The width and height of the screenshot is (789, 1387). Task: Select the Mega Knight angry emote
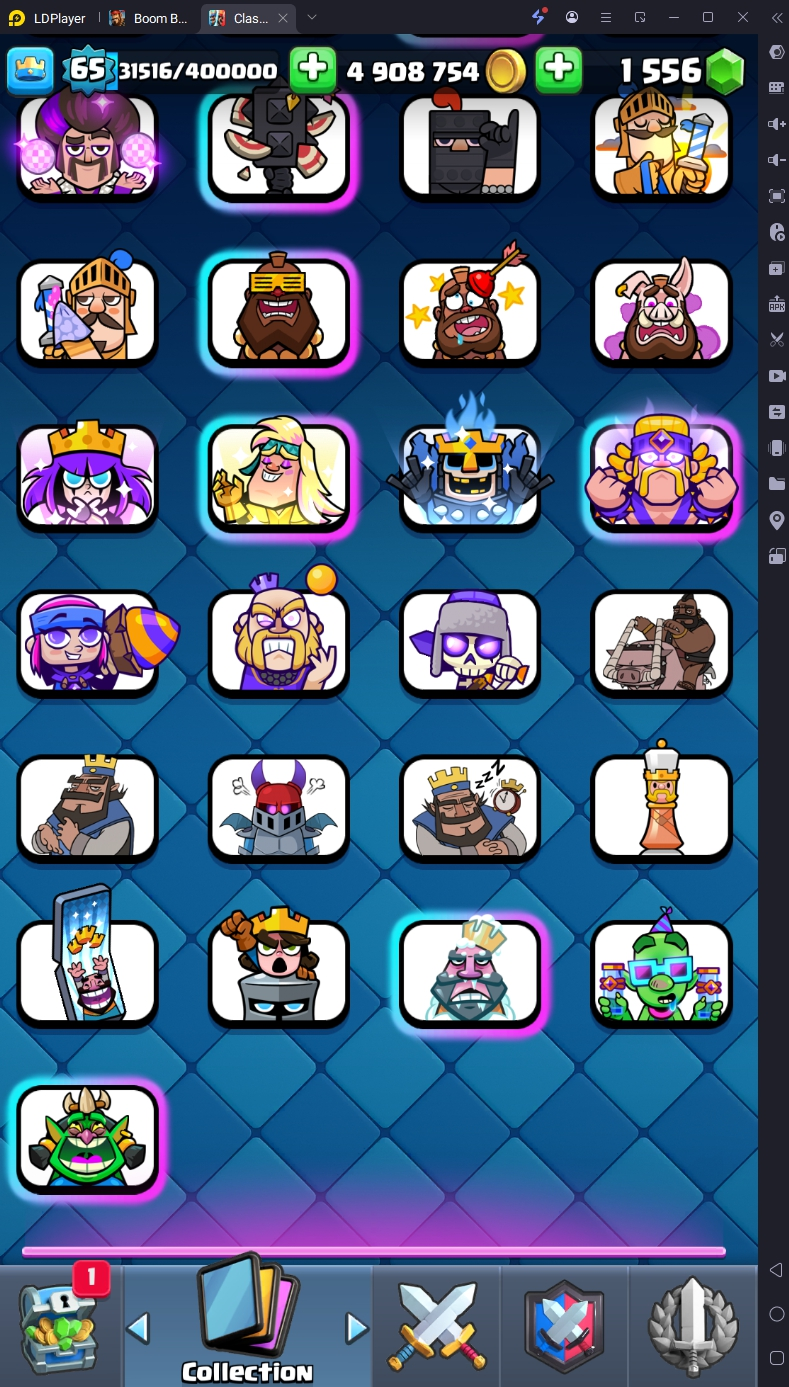(279, 808)
